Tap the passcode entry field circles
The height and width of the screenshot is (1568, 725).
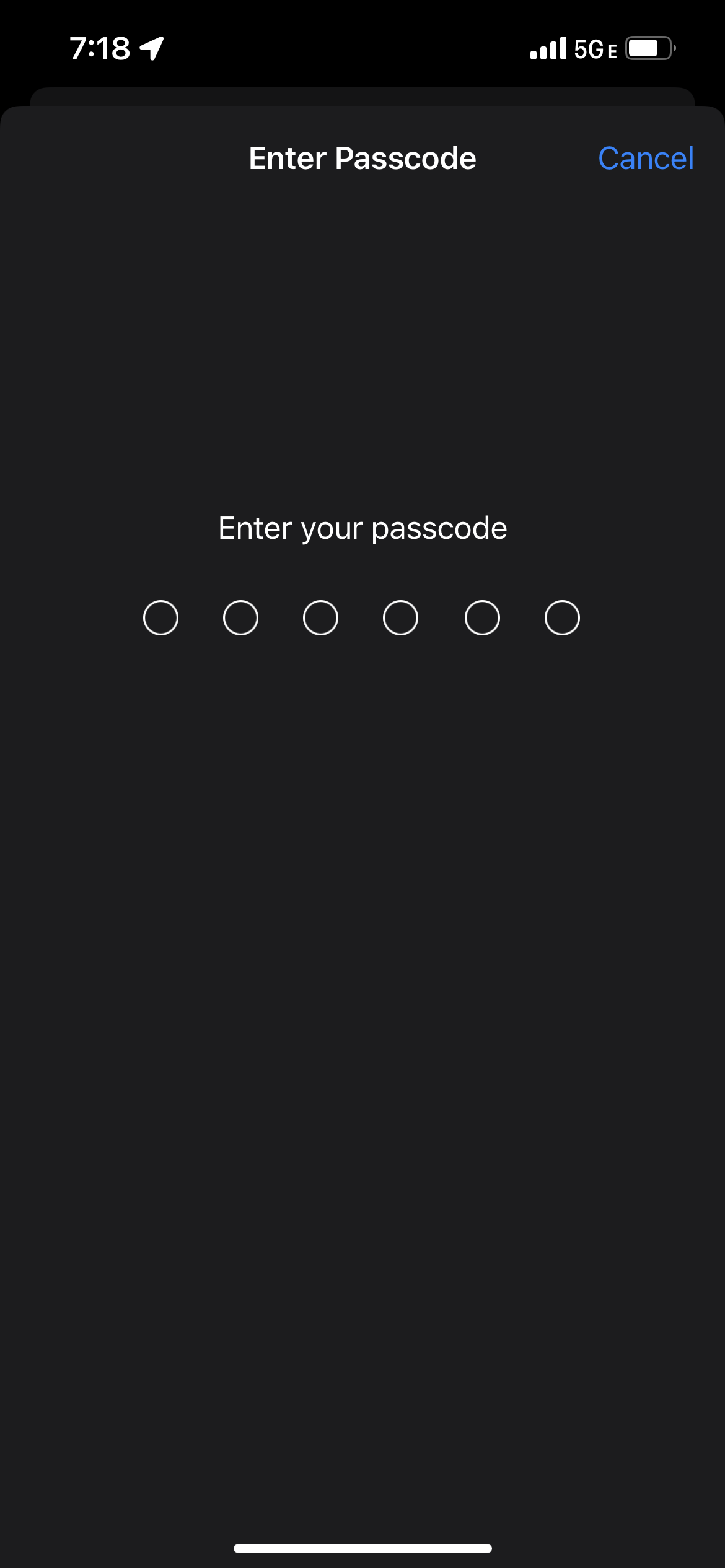tap(361, 617)
